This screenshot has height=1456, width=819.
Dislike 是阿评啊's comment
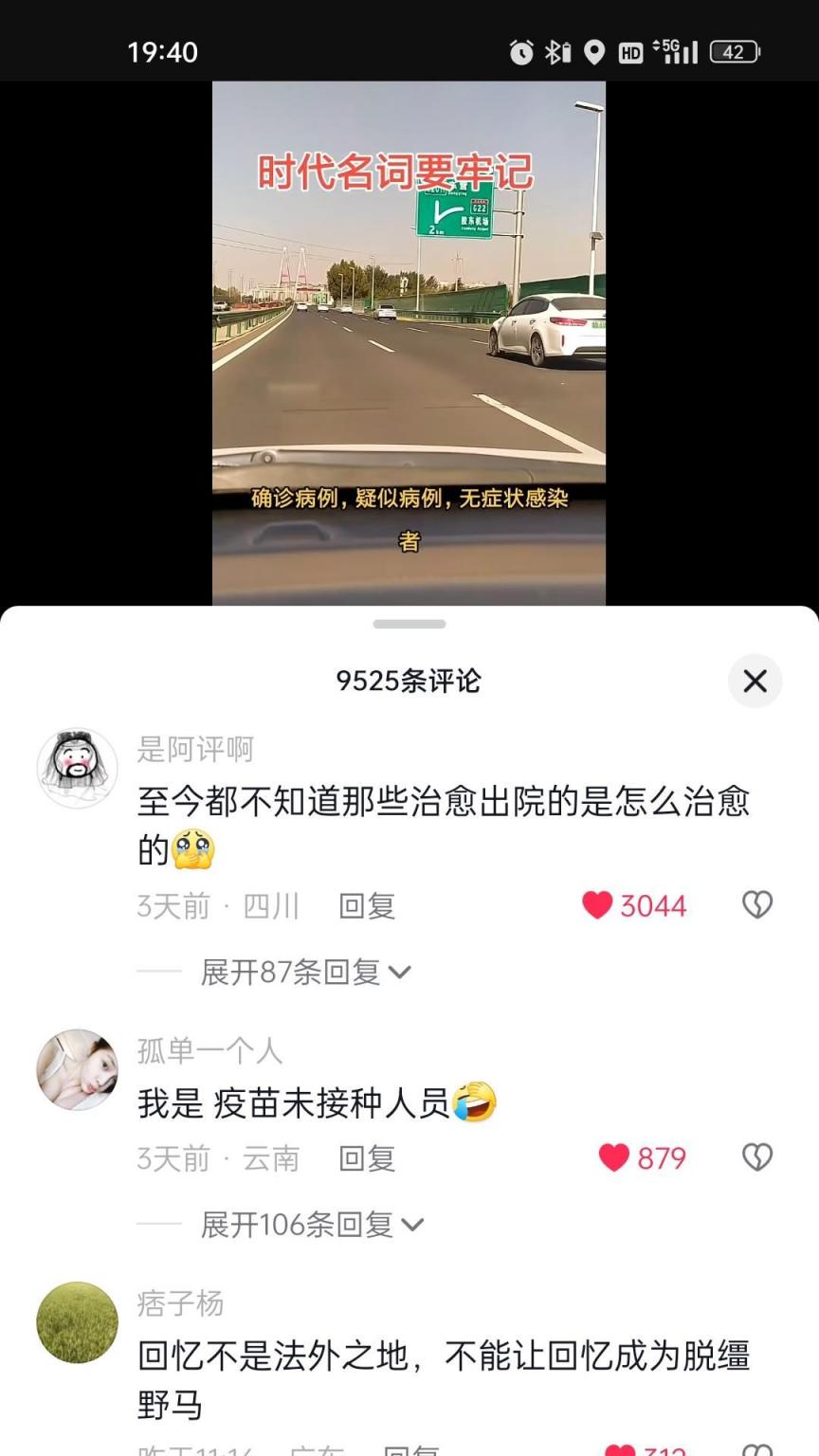[756, 906]
